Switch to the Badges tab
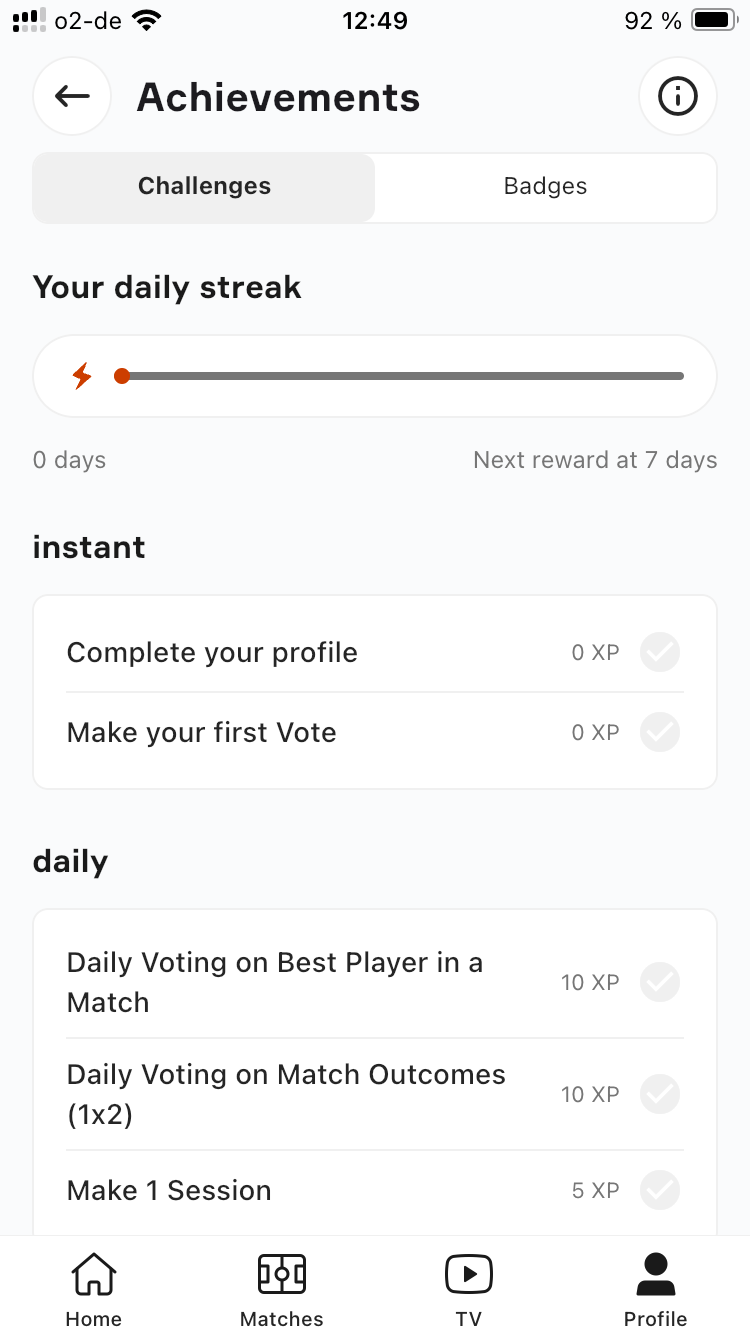This screenshot has height=1334, width=750. [545, 186]
